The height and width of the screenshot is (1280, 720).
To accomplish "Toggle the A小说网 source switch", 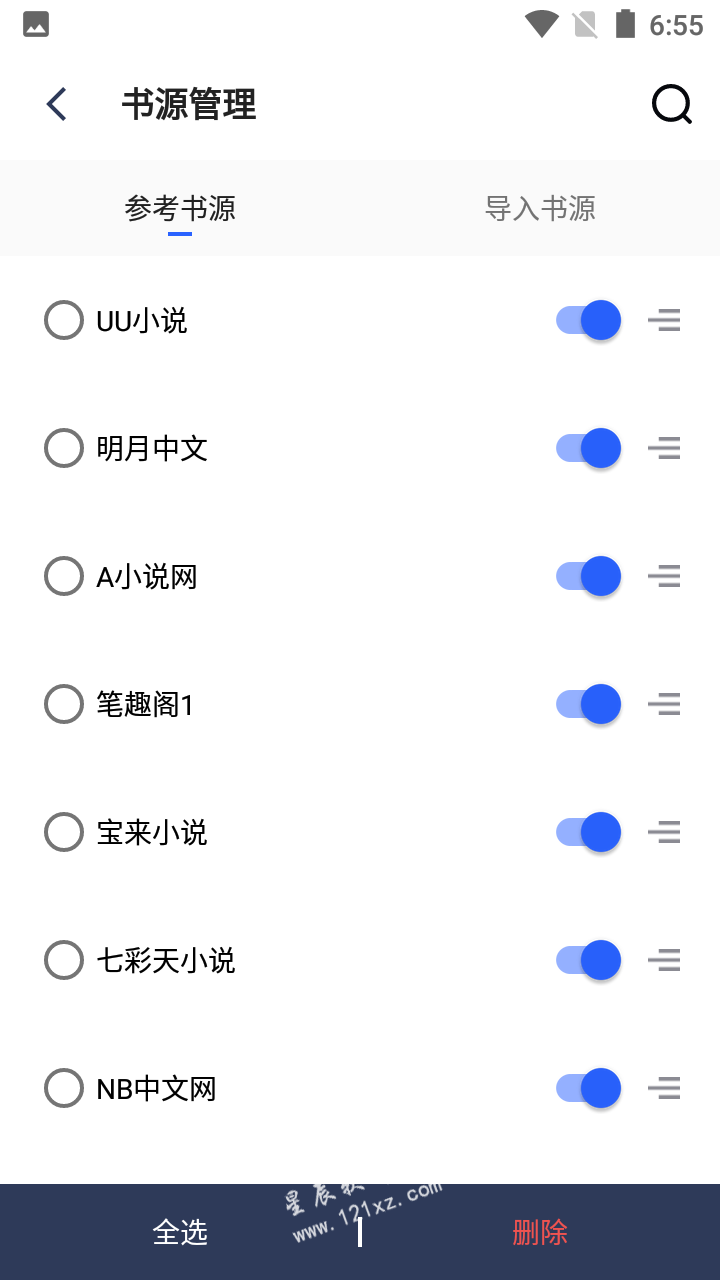I will click(589, 576).
